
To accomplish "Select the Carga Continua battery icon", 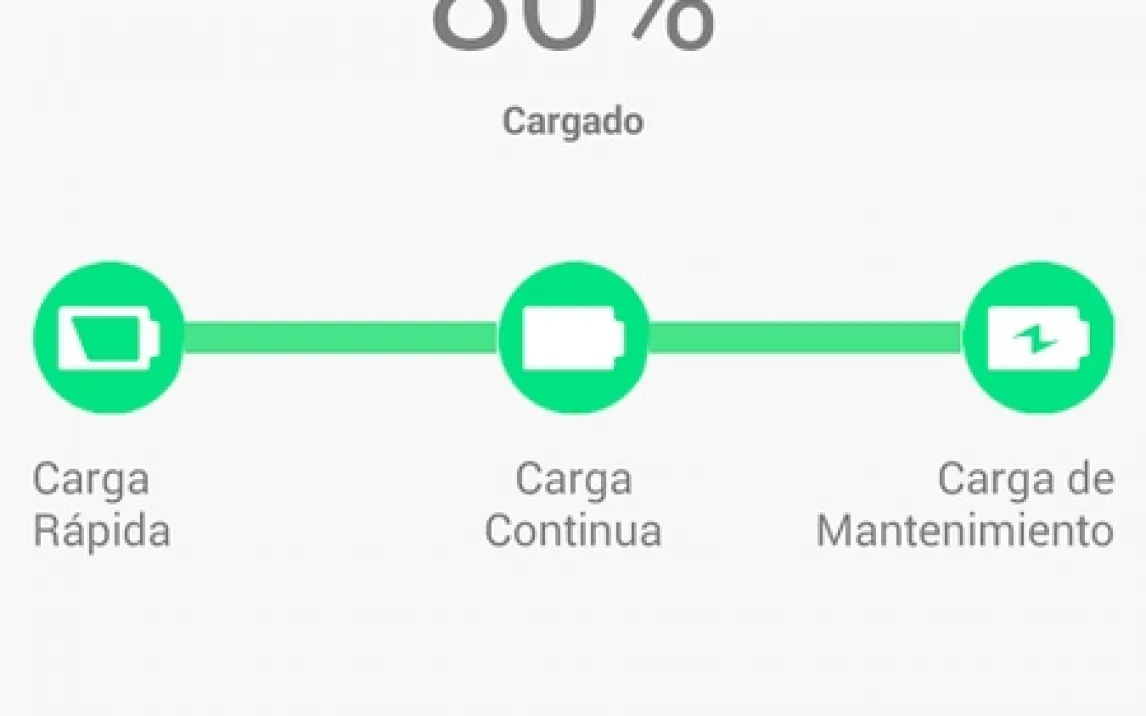I will click(573, 338).
